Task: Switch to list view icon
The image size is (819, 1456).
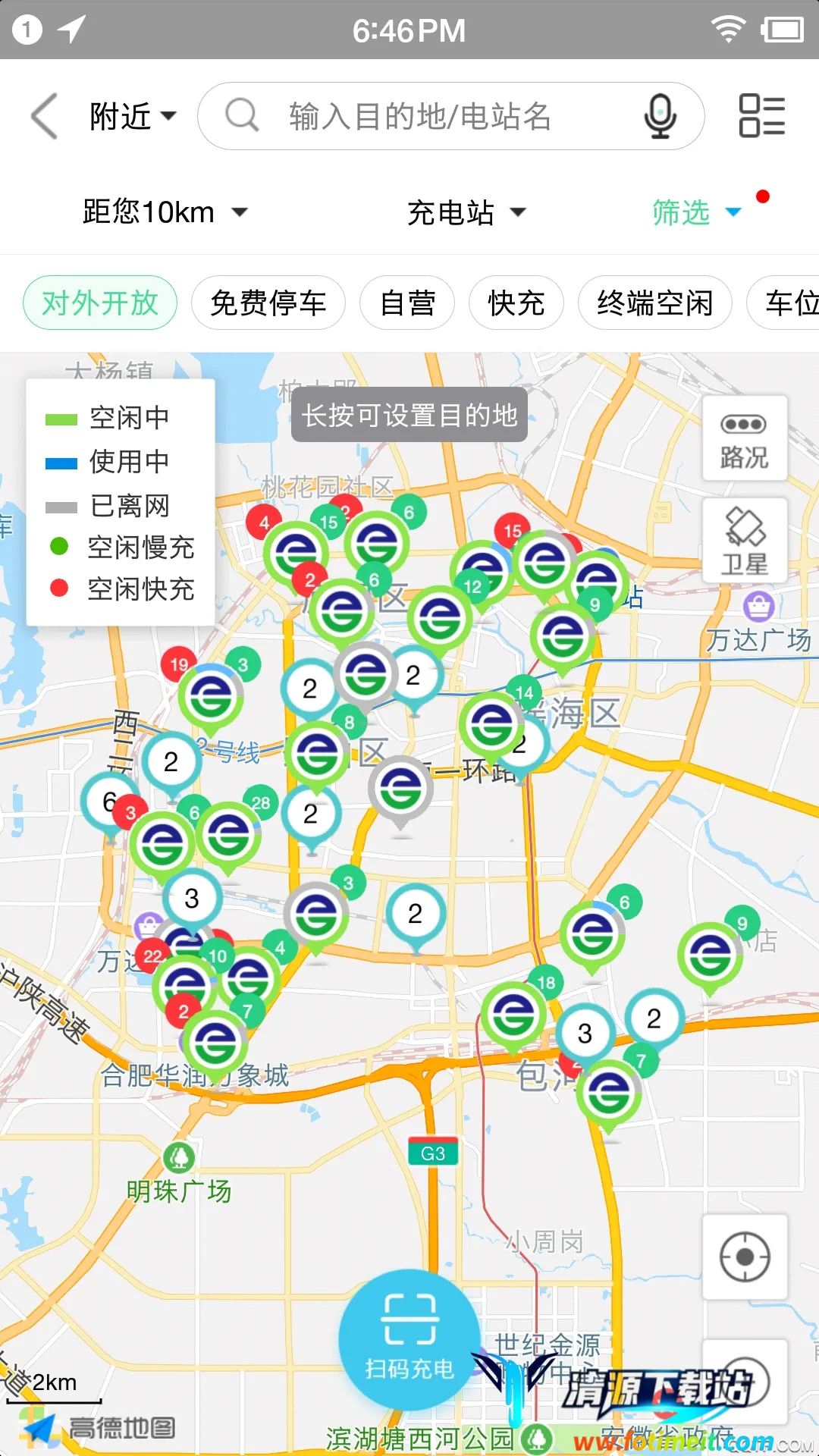Action: pos(761,116)
